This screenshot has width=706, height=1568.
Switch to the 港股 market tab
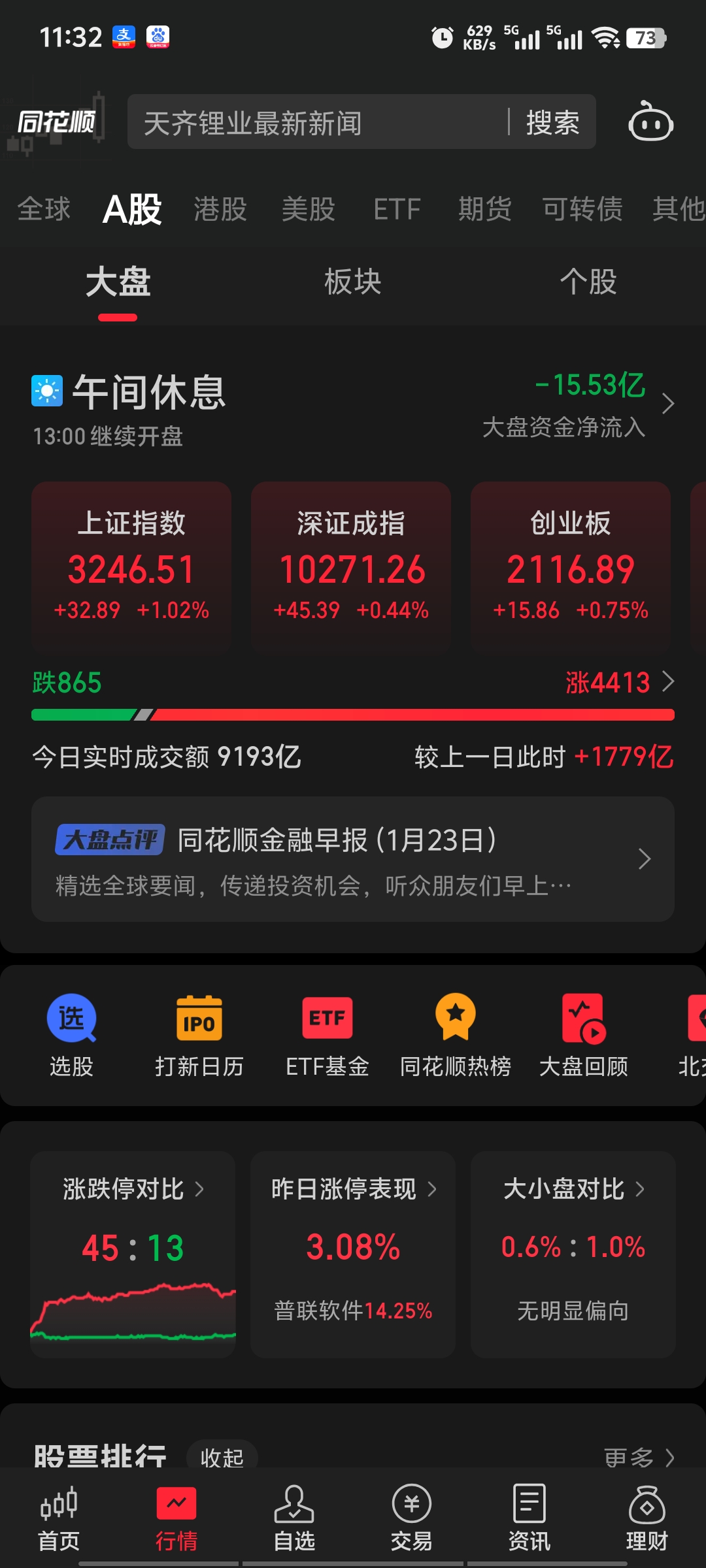220,209
